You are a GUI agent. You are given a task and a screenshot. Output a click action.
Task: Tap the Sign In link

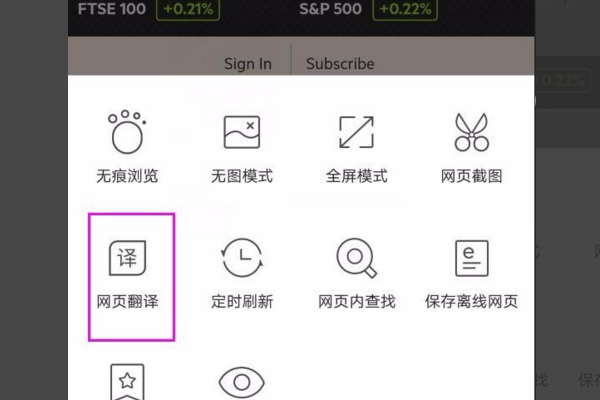(247, 63)
